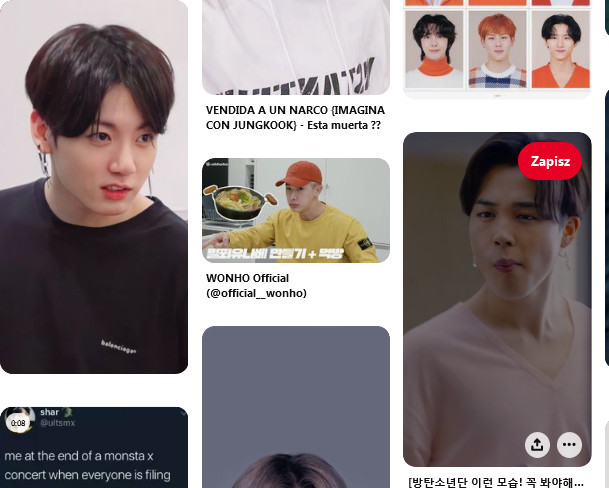The height and width of the screenshot is (488, 609).
Task: Open the three-dot menu on the pink sweater pin
Action: click(569, 444)
